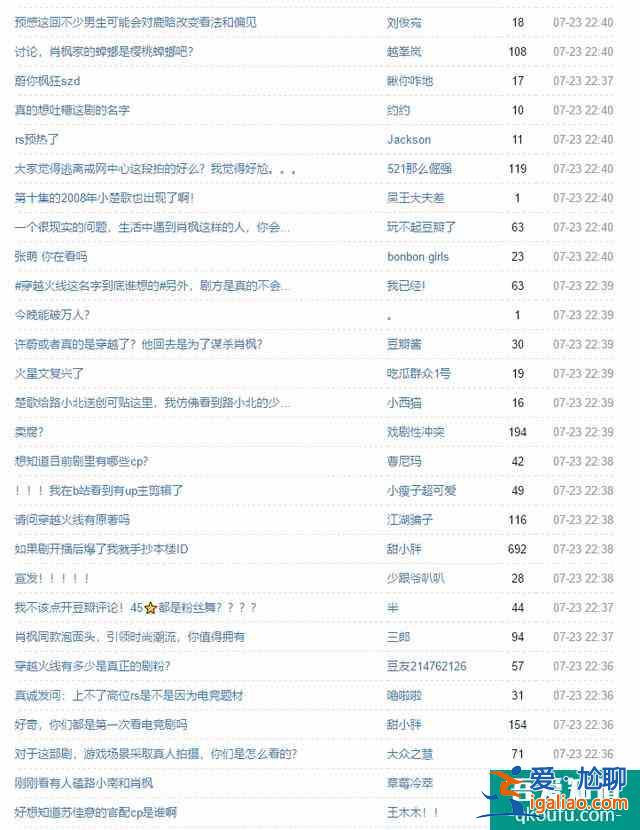The height and width of the screenshot is (830, 640).
Task: View author profile 江湖骗子
Action: click(x=410, y=520)
